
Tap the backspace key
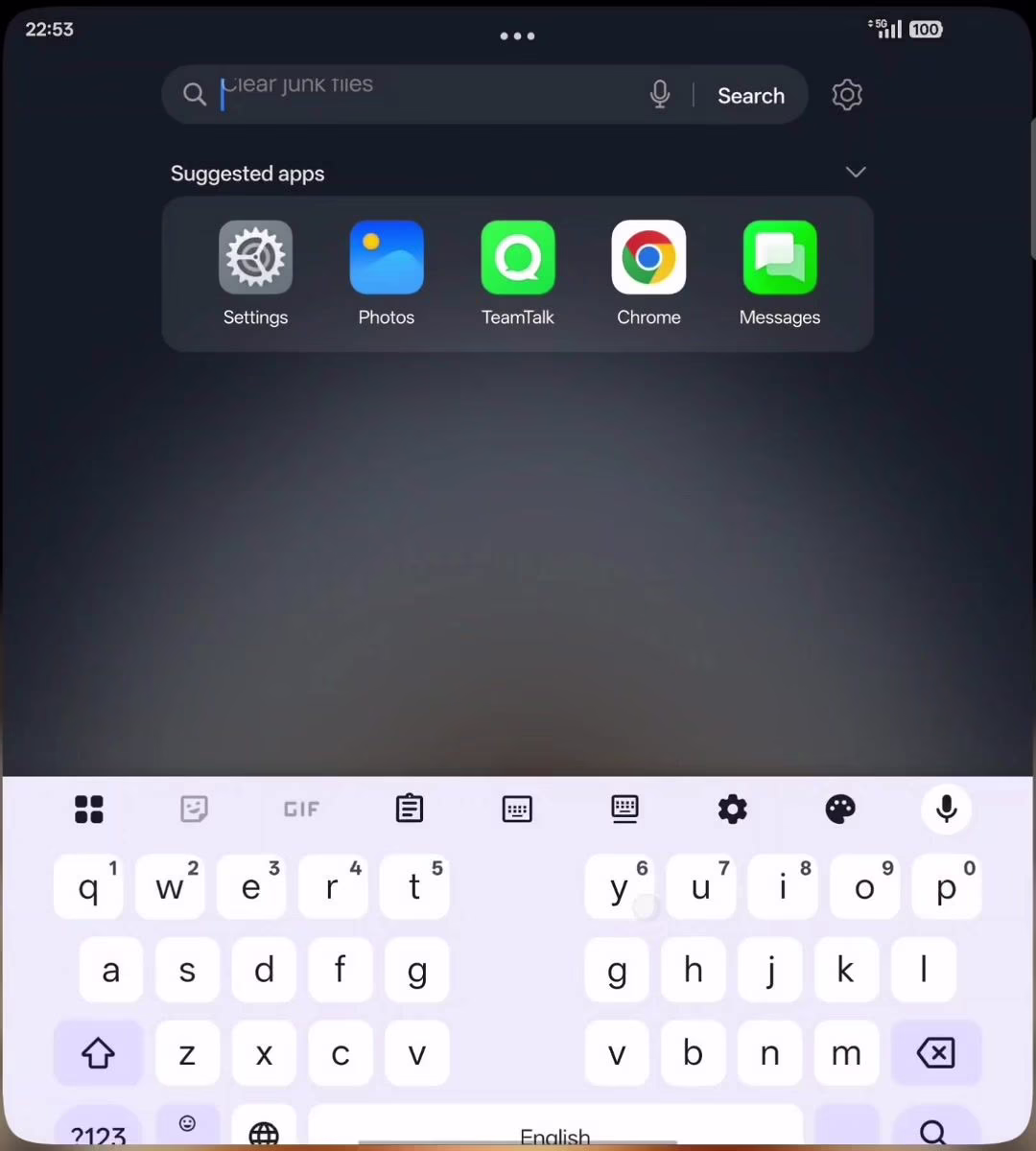[x=936, y=1053]
